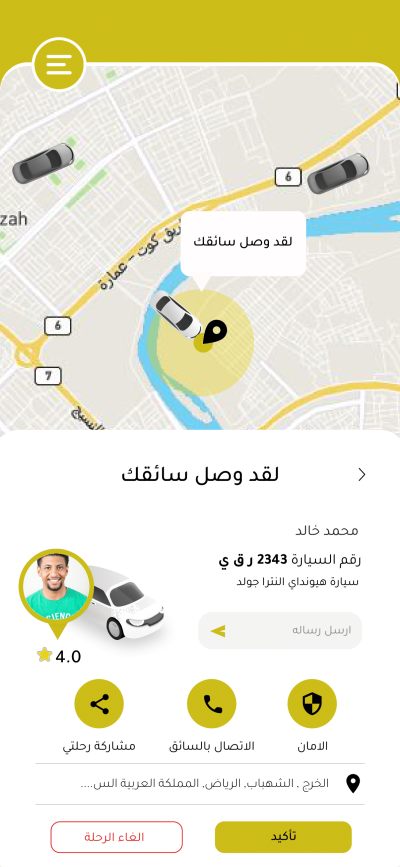Send the message with the arrow icon
Screen dimensions: 400x867
pyautogui.click(x=218, y=630)
